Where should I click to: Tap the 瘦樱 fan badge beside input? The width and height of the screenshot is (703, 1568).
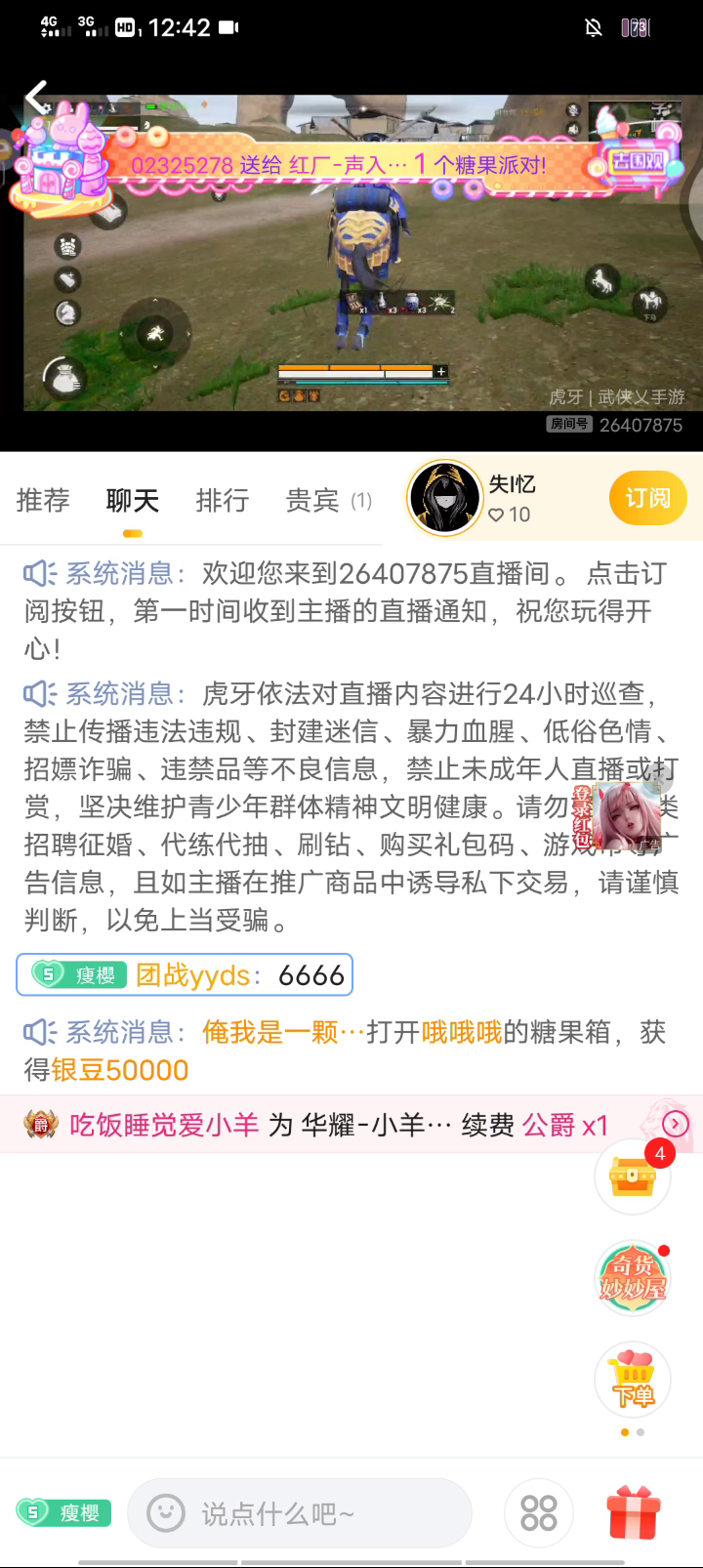click(x=64, y=1513)
